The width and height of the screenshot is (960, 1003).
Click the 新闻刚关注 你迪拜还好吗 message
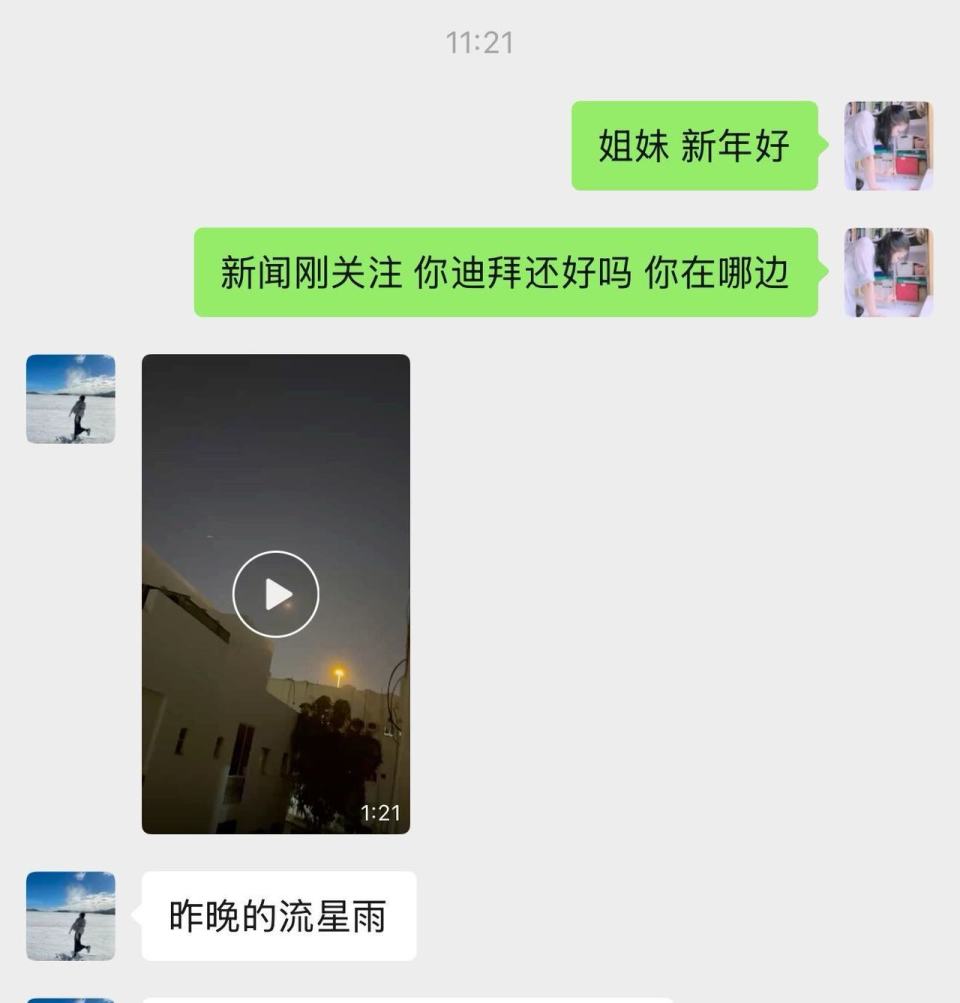[505, 272]
